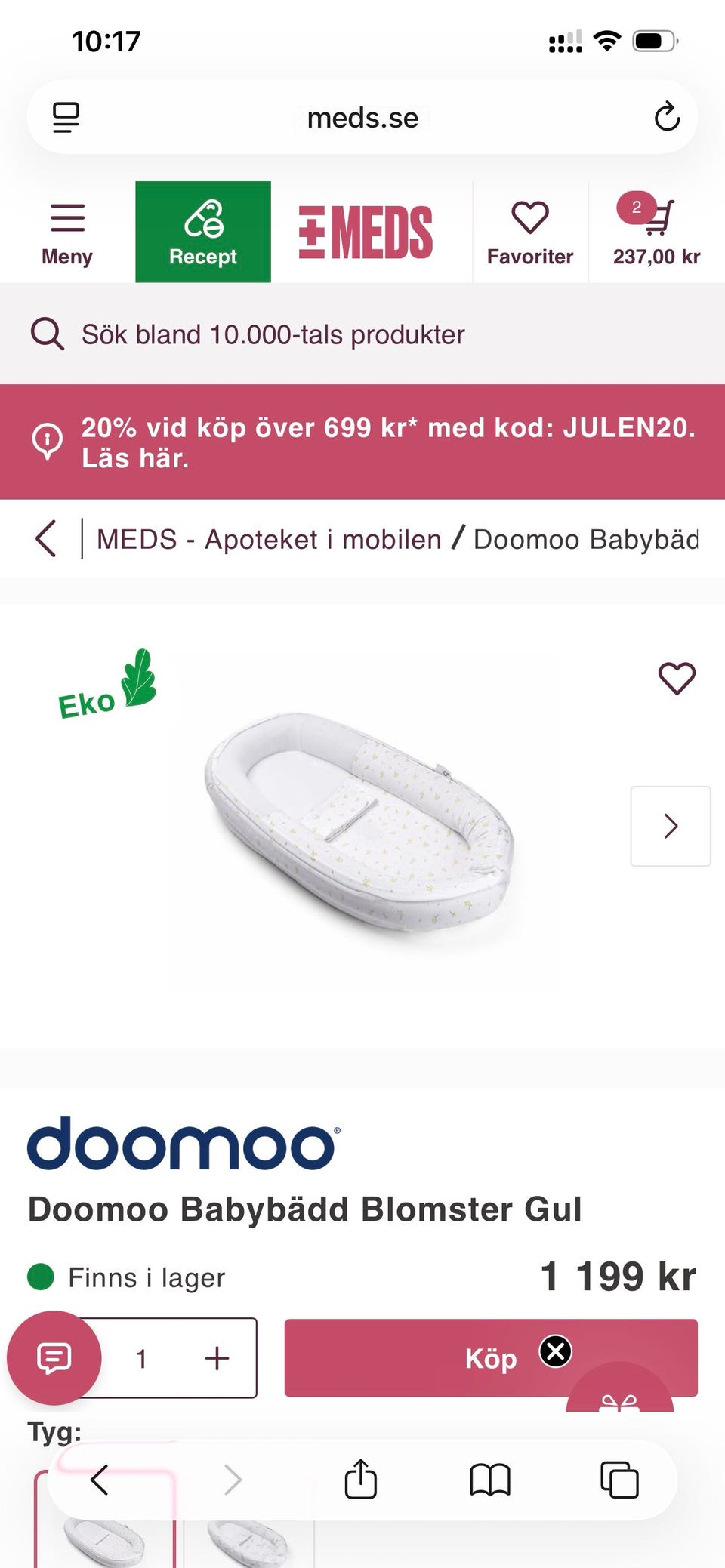
Task: Open the customer chat bubble
Action: pos(54,1357)
